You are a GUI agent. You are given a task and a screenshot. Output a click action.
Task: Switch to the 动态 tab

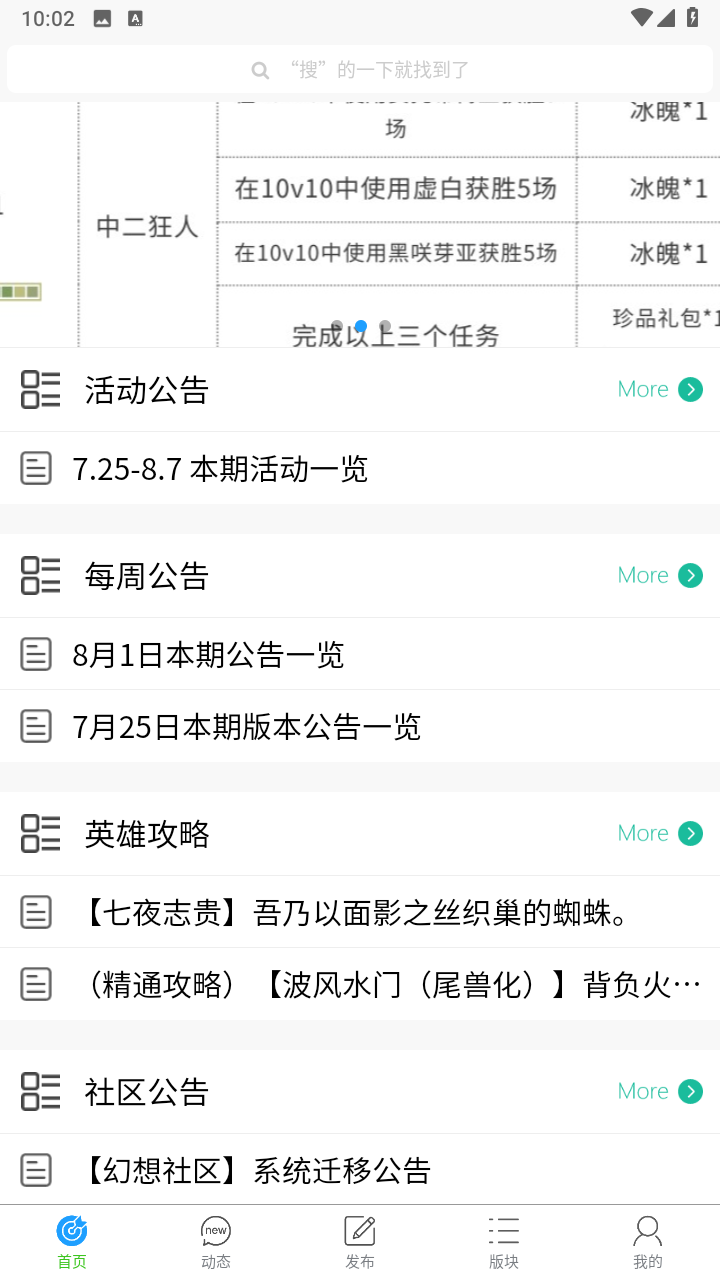(x=216, y=1242)
